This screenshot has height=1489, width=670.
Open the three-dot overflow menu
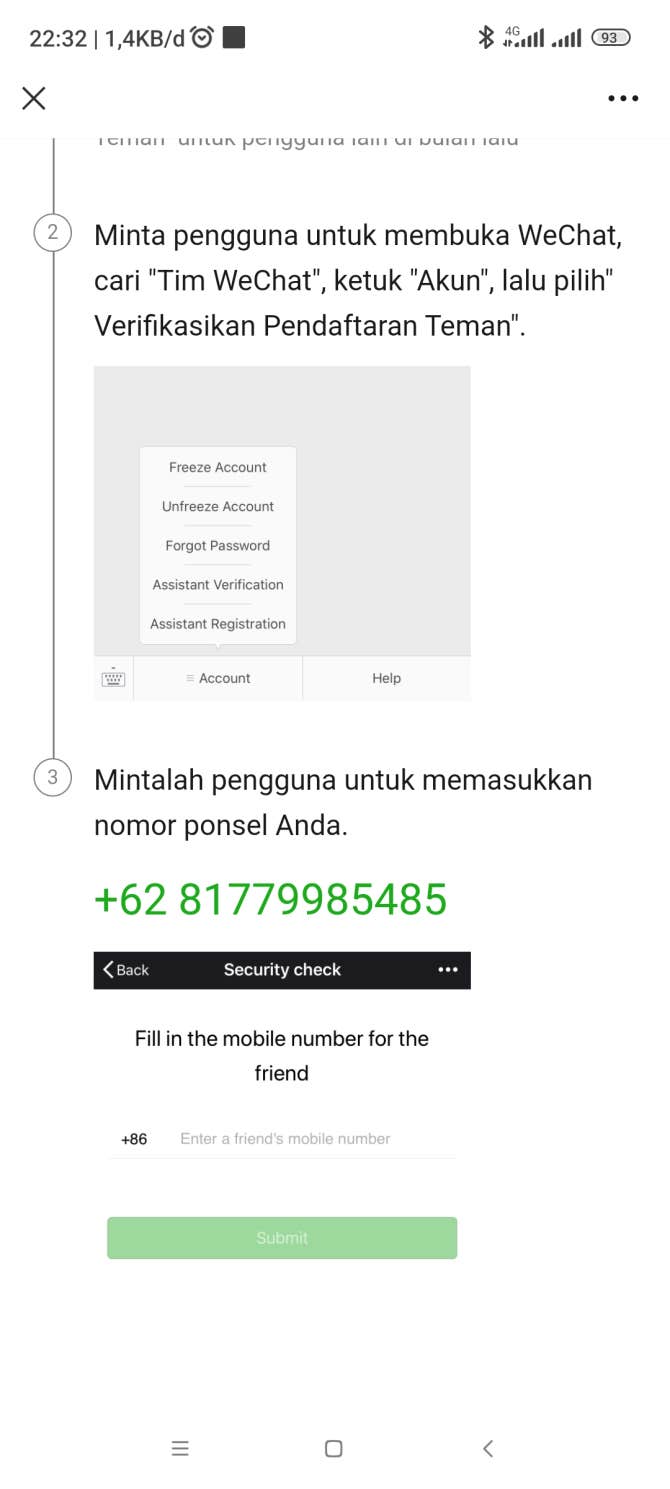tap(622, 98)
